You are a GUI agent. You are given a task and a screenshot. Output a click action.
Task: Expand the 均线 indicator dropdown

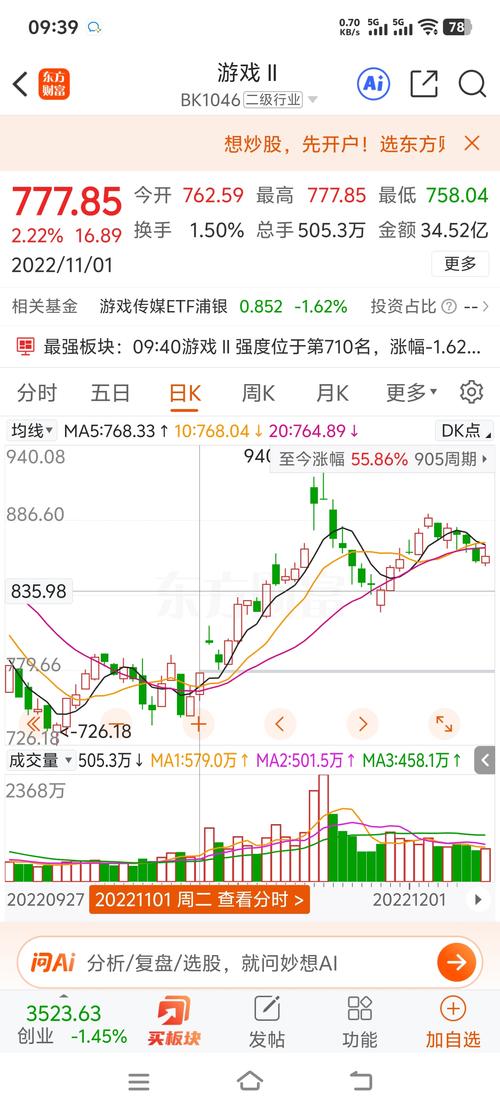[x=32, y=430]
